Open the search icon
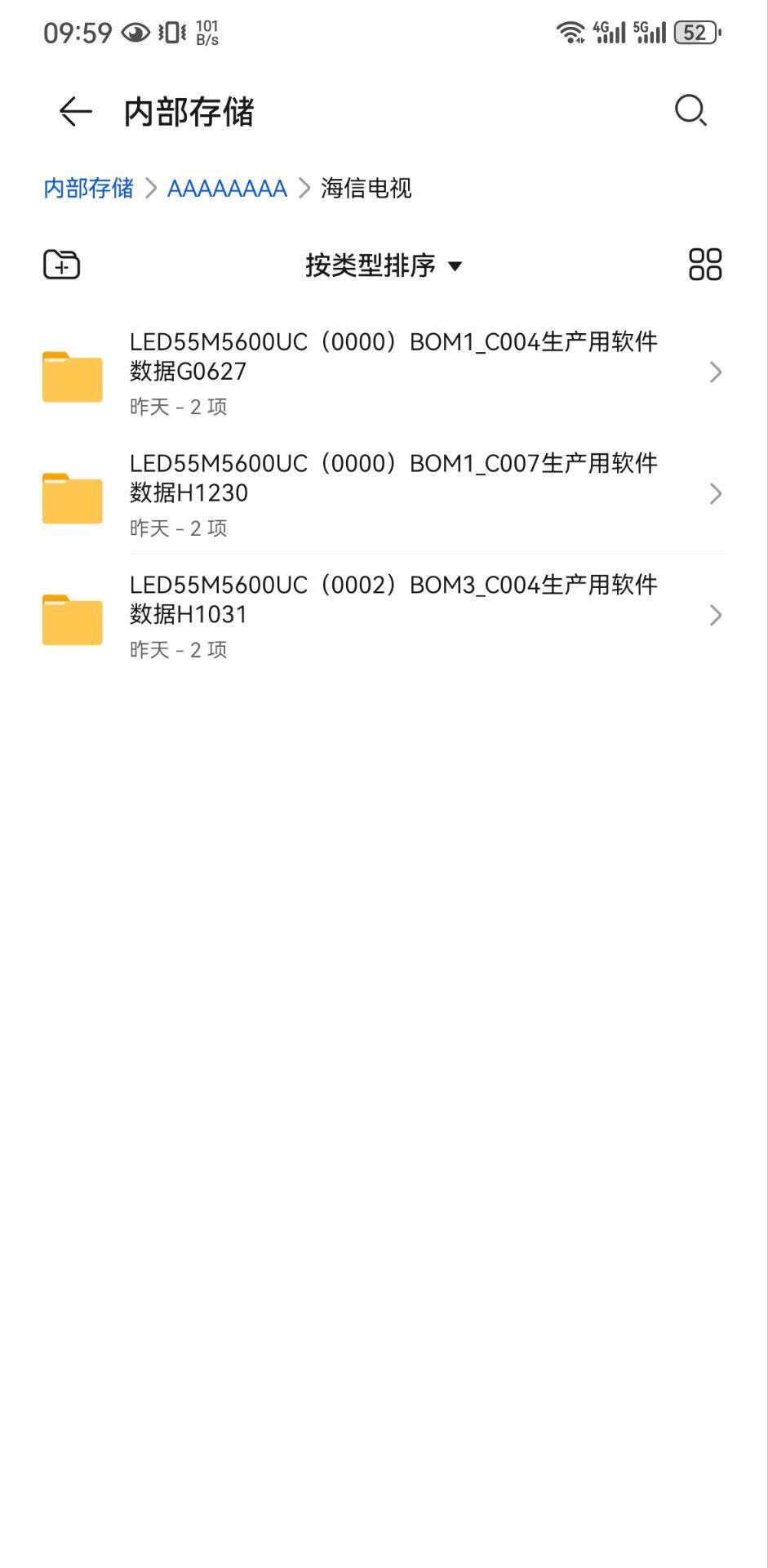768x1568 pixels. tap(690, 110)
